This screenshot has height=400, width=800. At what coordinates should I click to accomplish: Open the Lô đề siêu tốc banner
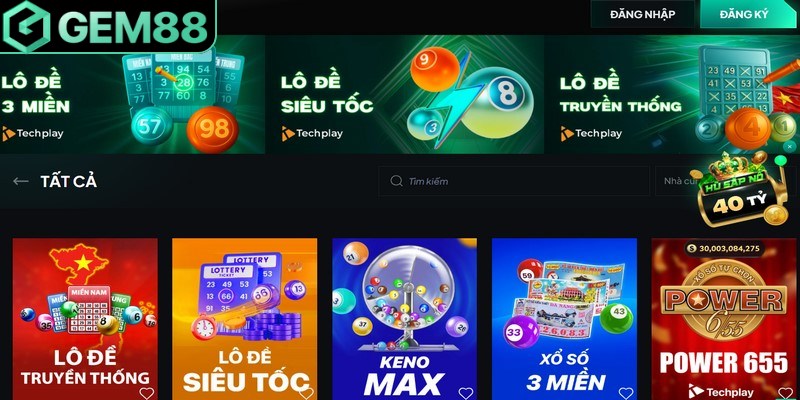click(405, 95)
